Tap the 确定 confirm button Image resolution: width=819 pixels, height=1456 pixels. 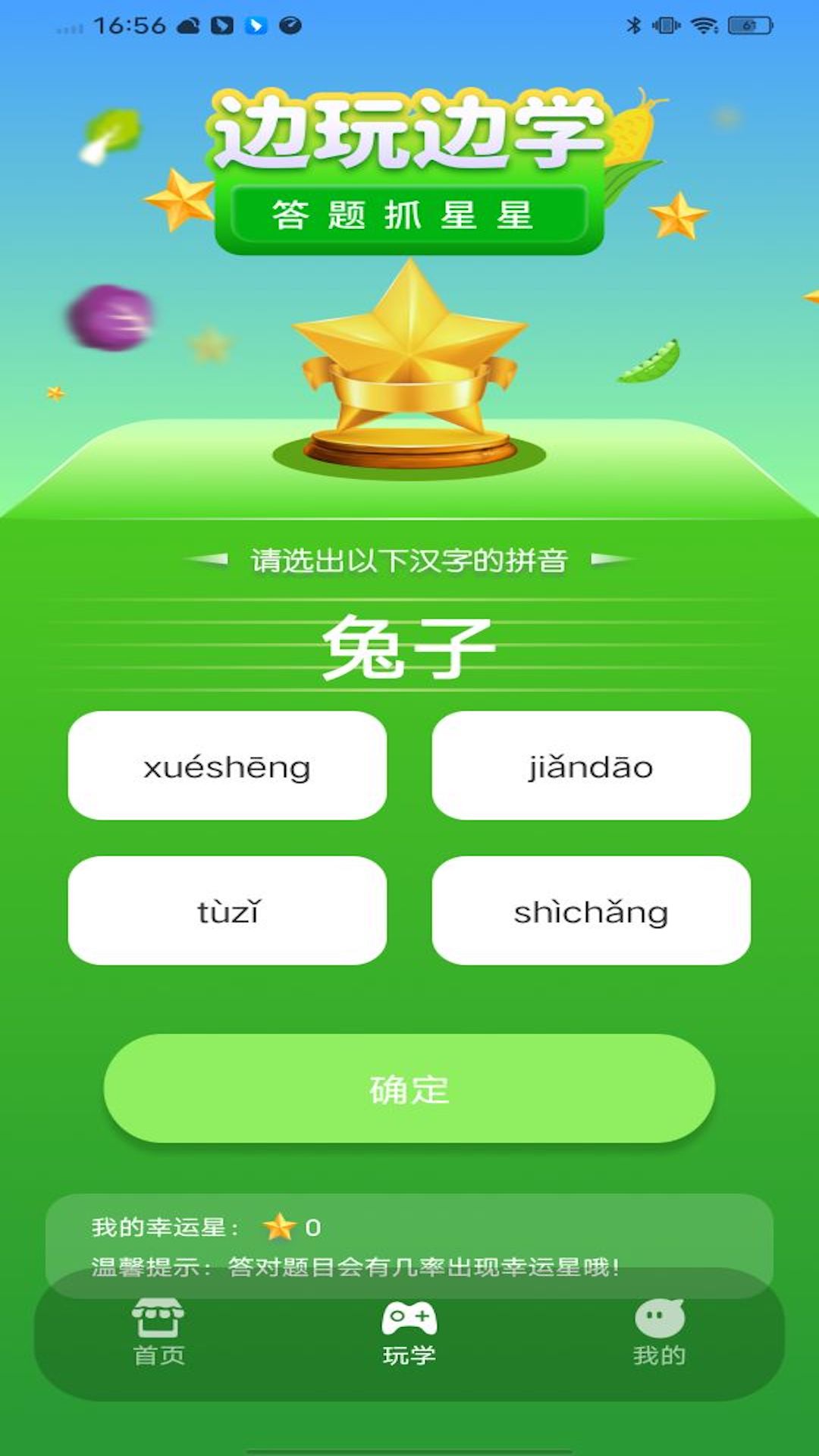[x=409, y=1088]
